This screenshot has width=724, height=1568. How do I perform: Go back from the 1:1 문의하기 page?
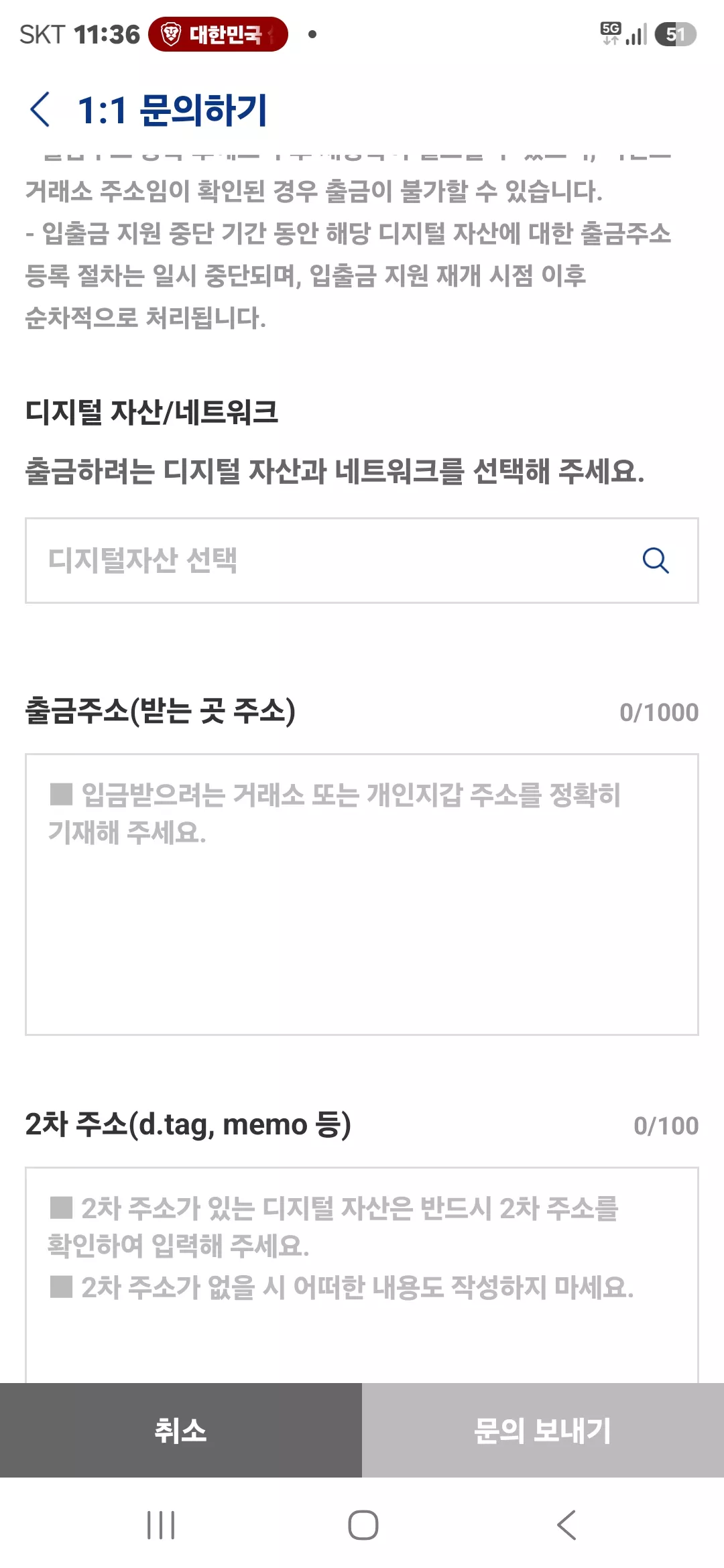pos(40,110)
